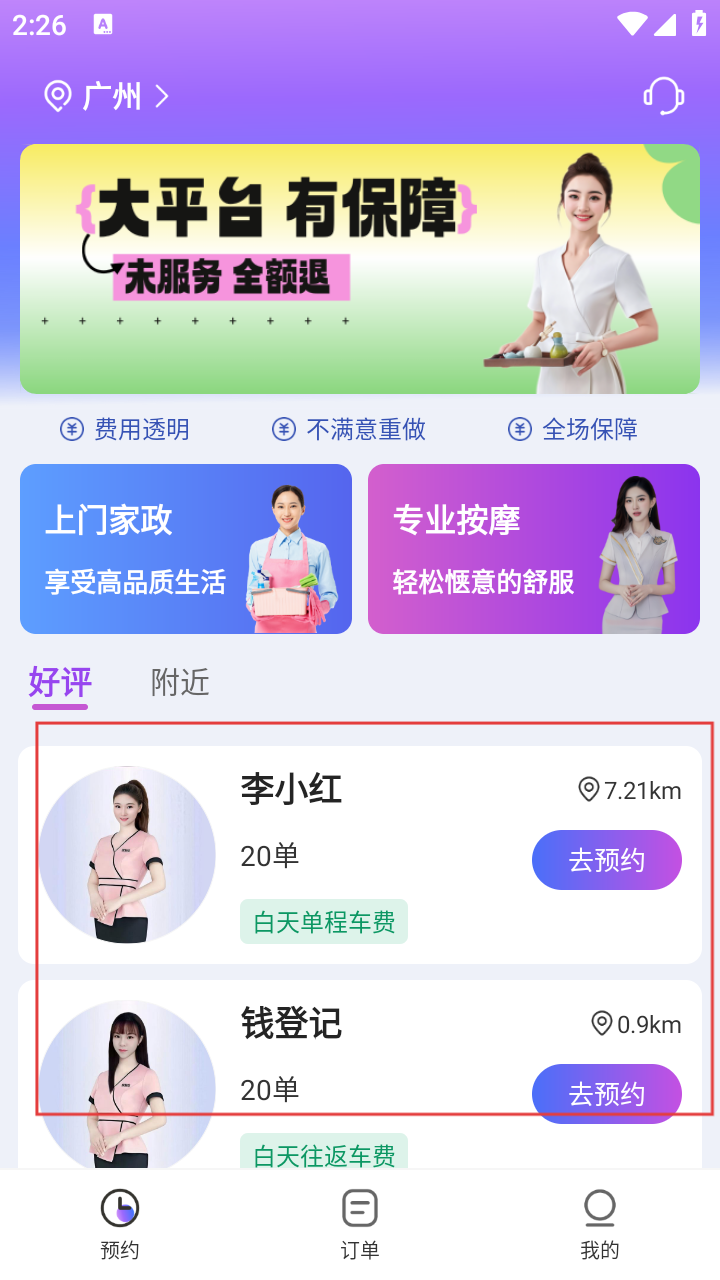Go to the 预约 bottom tab
720x1280 pixels.
pos(120,1225)
